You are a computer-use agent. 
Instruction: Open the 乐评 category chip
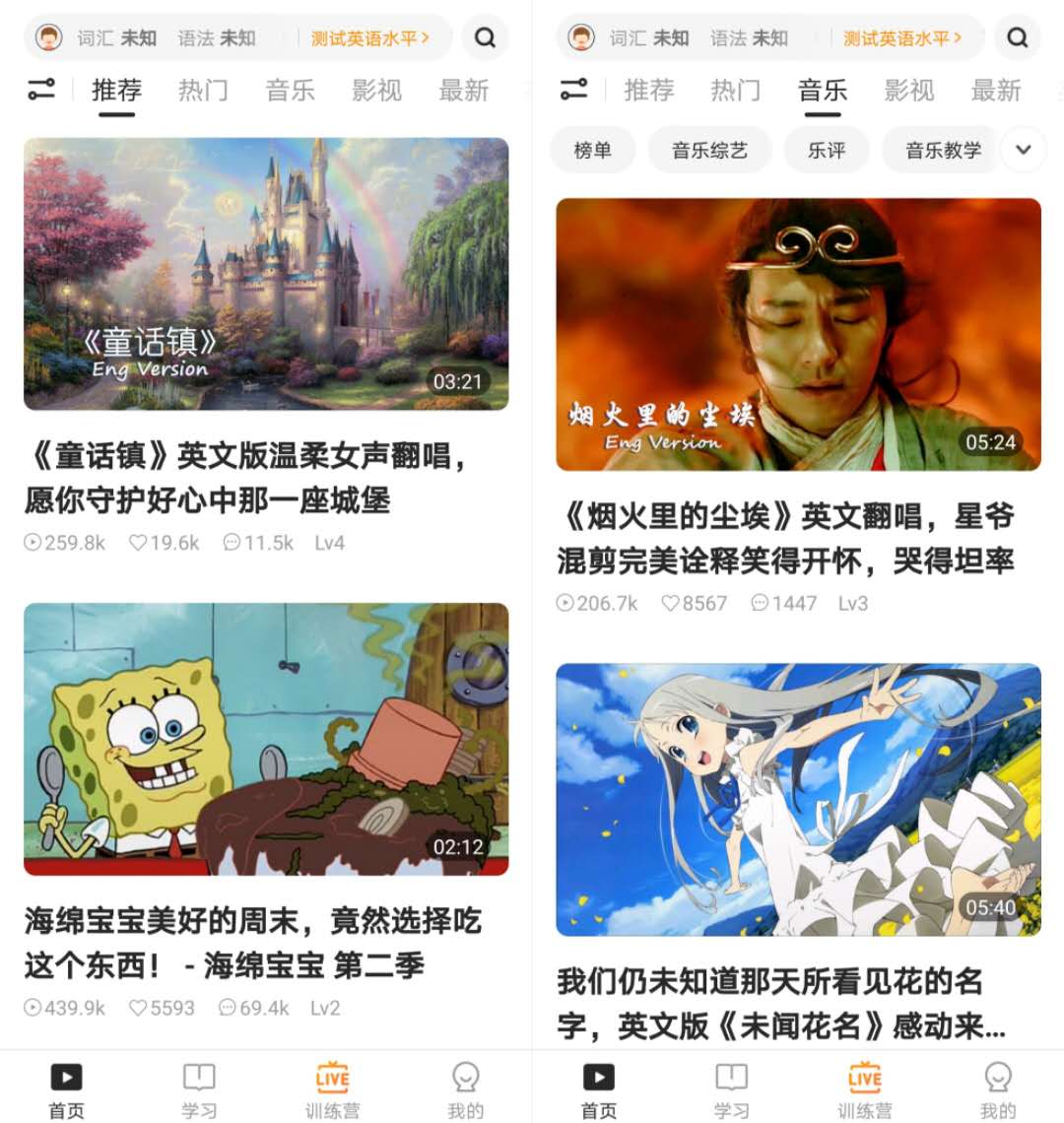point(826,150)
